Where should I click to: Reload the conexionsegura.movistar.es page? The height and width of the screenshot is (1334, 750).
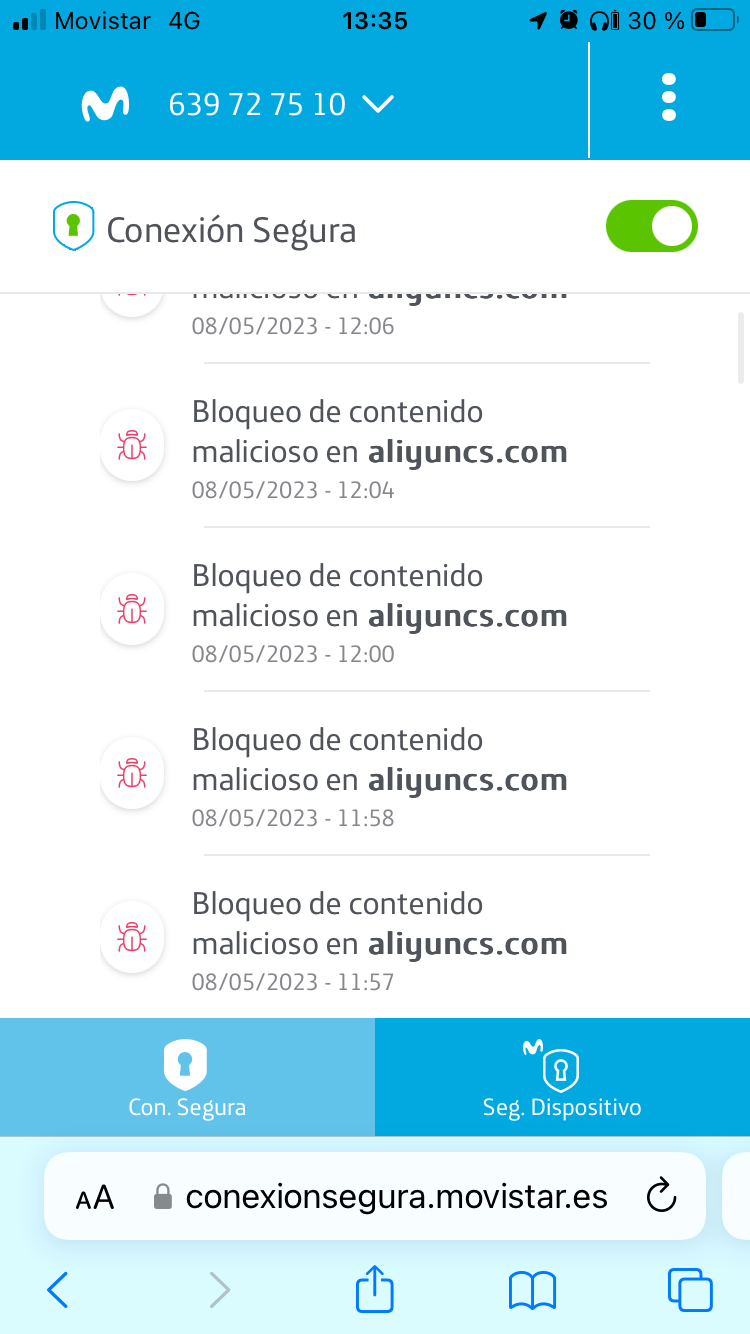pos(661,1196)
